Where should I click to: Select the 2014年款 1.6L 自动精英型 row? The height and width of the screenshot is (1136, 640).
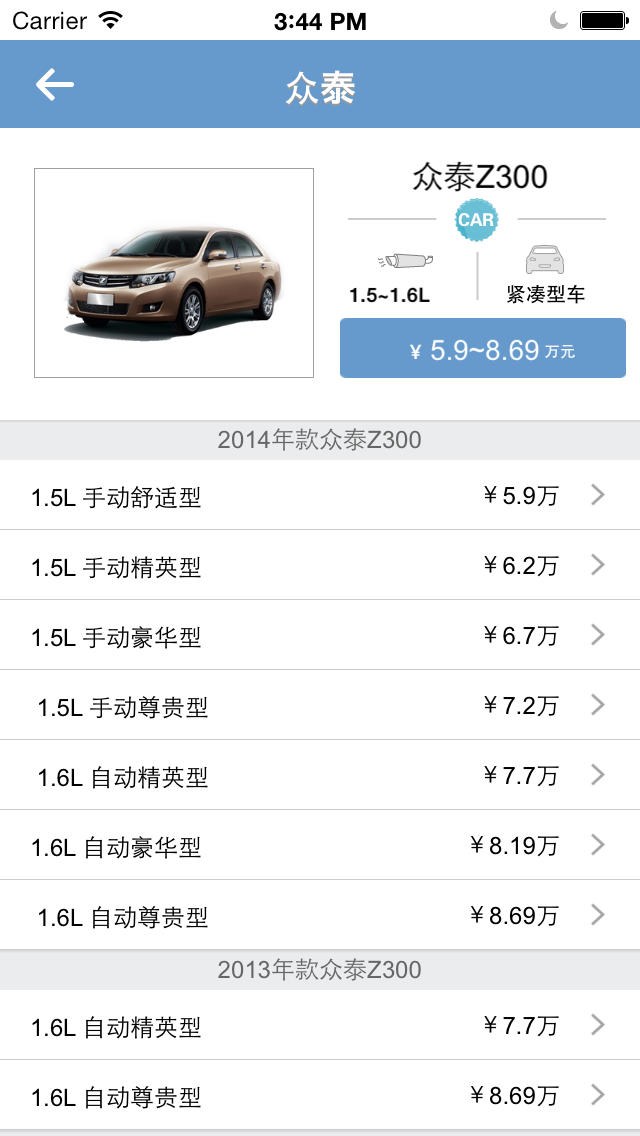tap(320, 776)
